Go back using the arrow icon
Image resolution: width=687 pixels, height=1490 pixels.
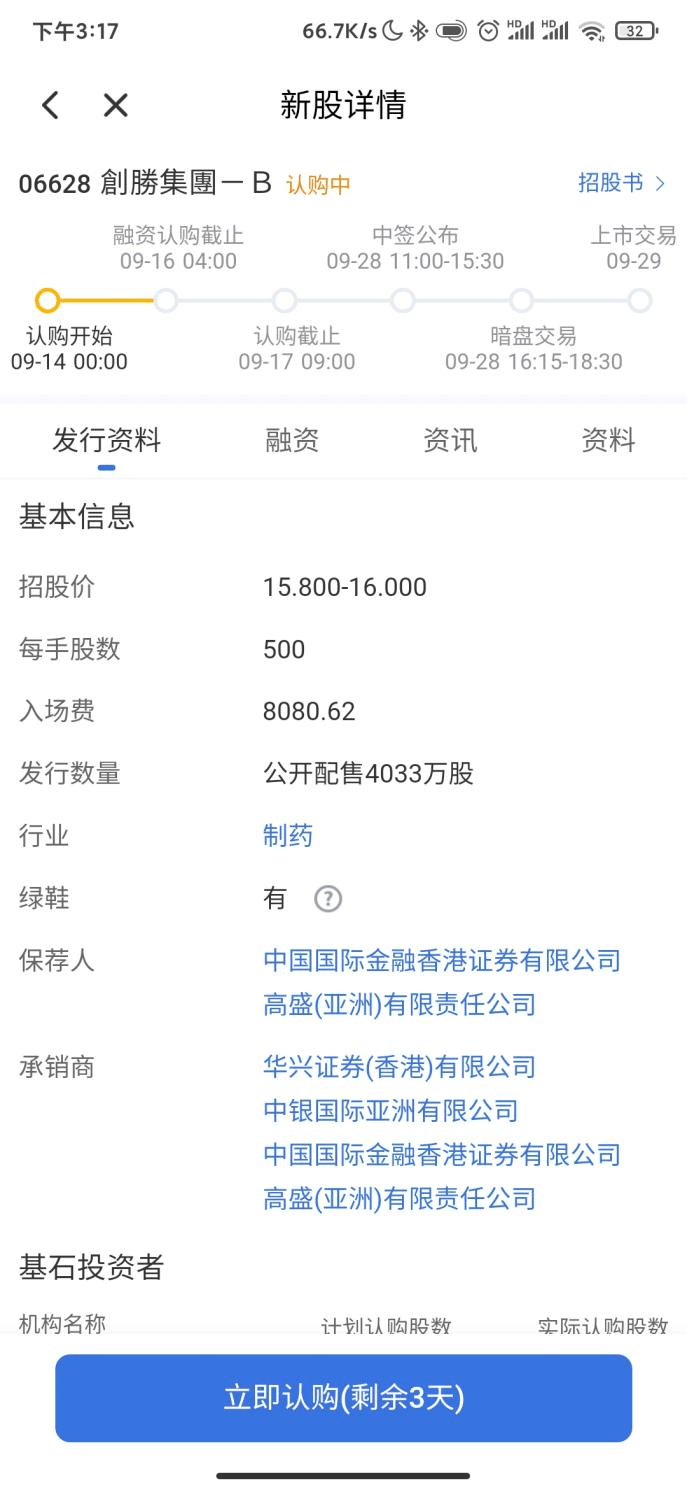[50, 105]
